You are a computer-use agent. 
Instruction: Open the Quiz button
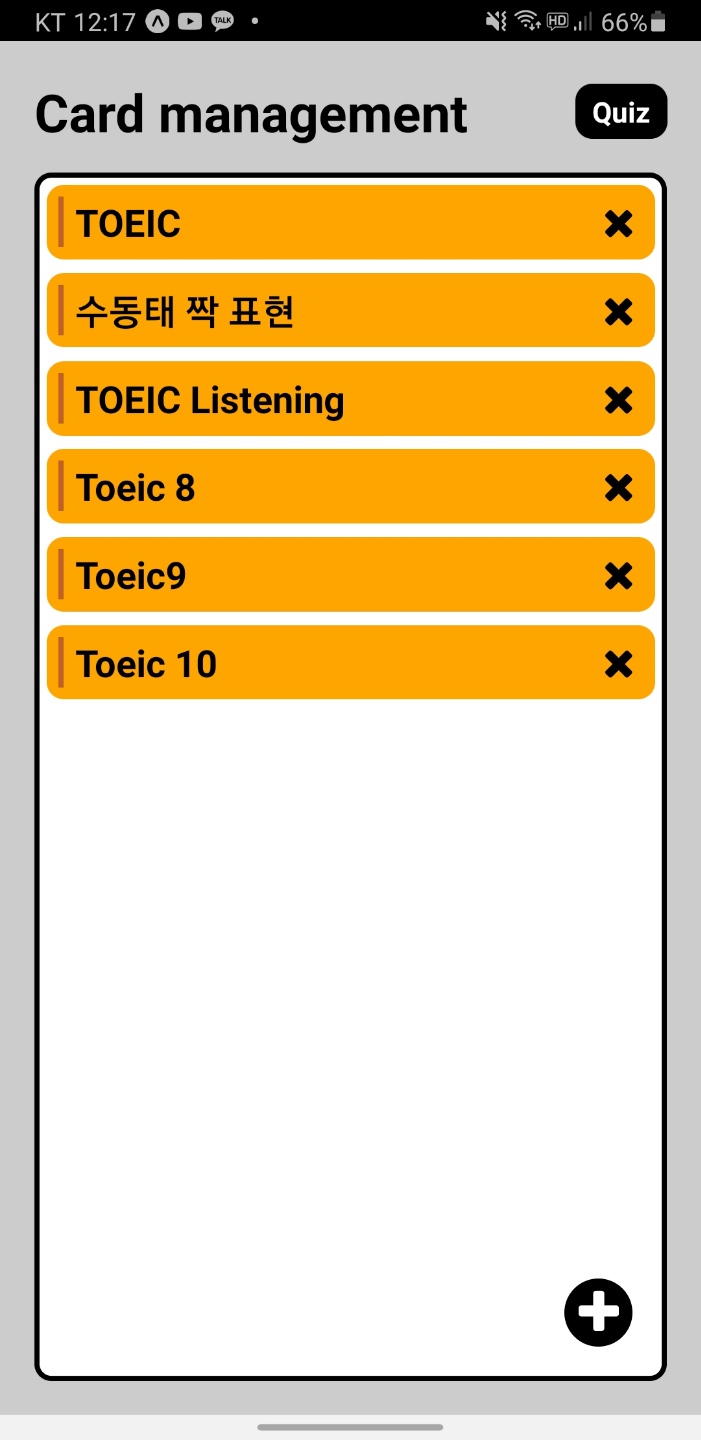(621, 112)
